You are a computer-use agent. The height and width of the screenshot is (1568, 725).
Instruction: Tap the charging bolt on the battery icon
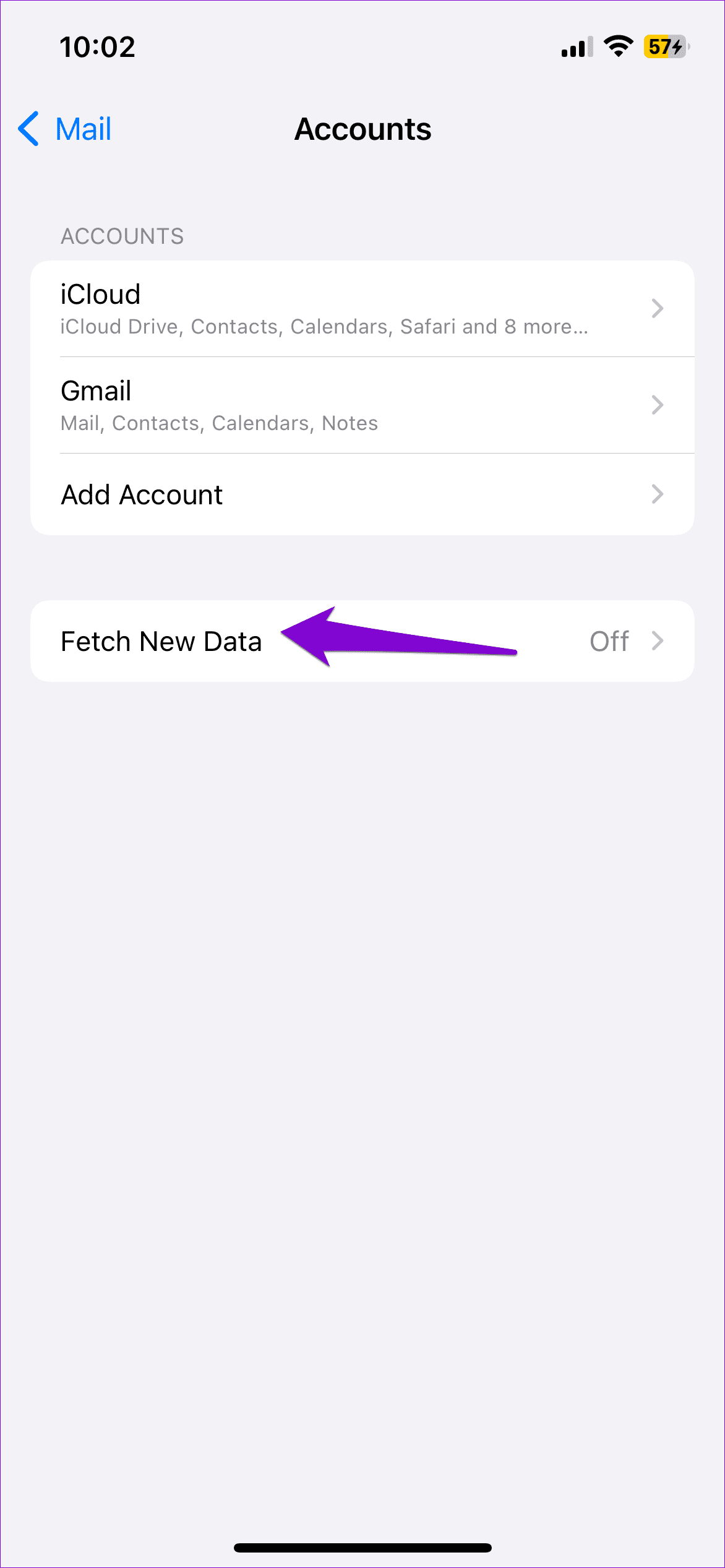tap(677, 48)
